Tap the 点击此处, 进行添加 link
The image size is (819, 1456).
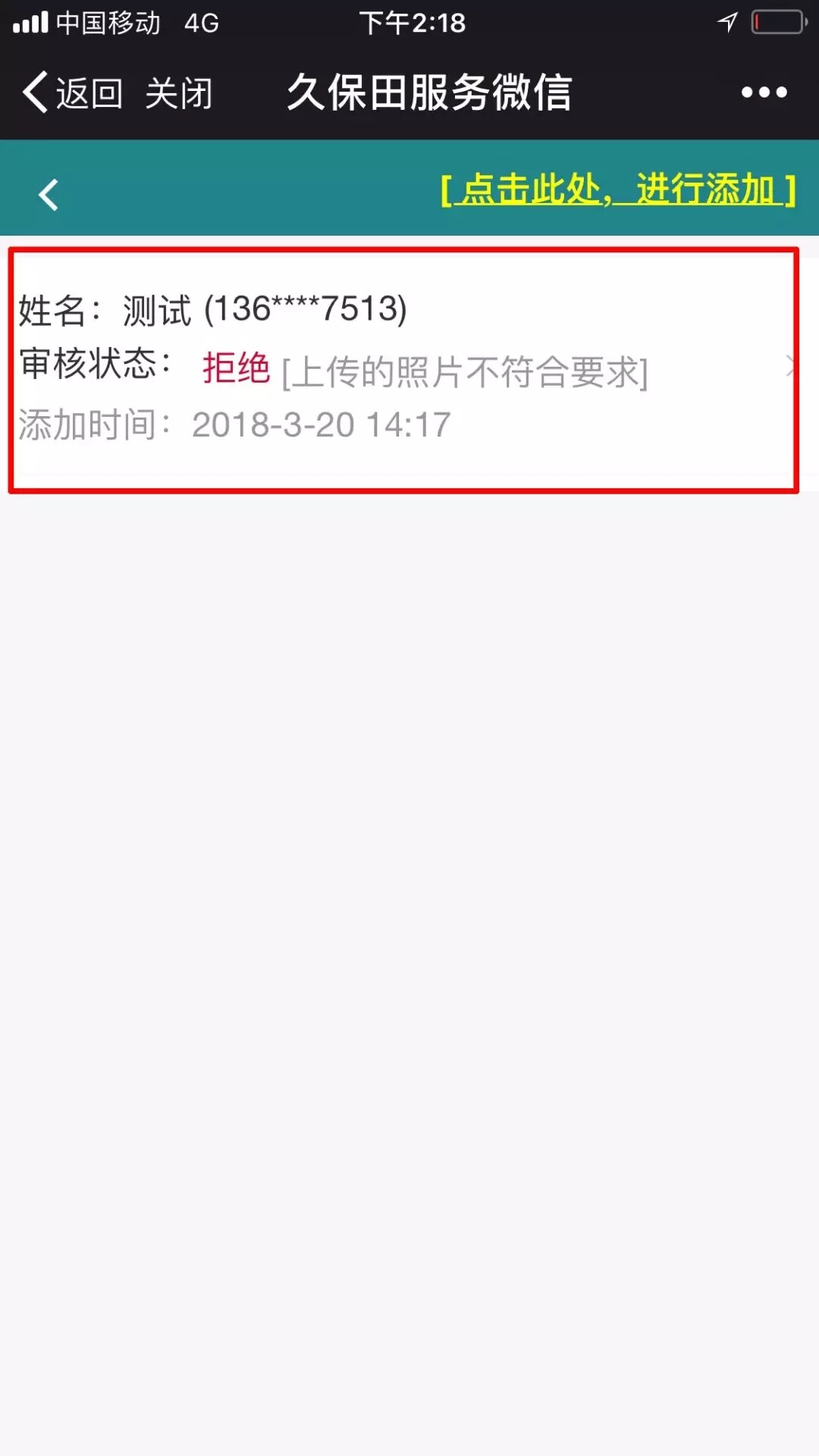(x=618, y=189)
